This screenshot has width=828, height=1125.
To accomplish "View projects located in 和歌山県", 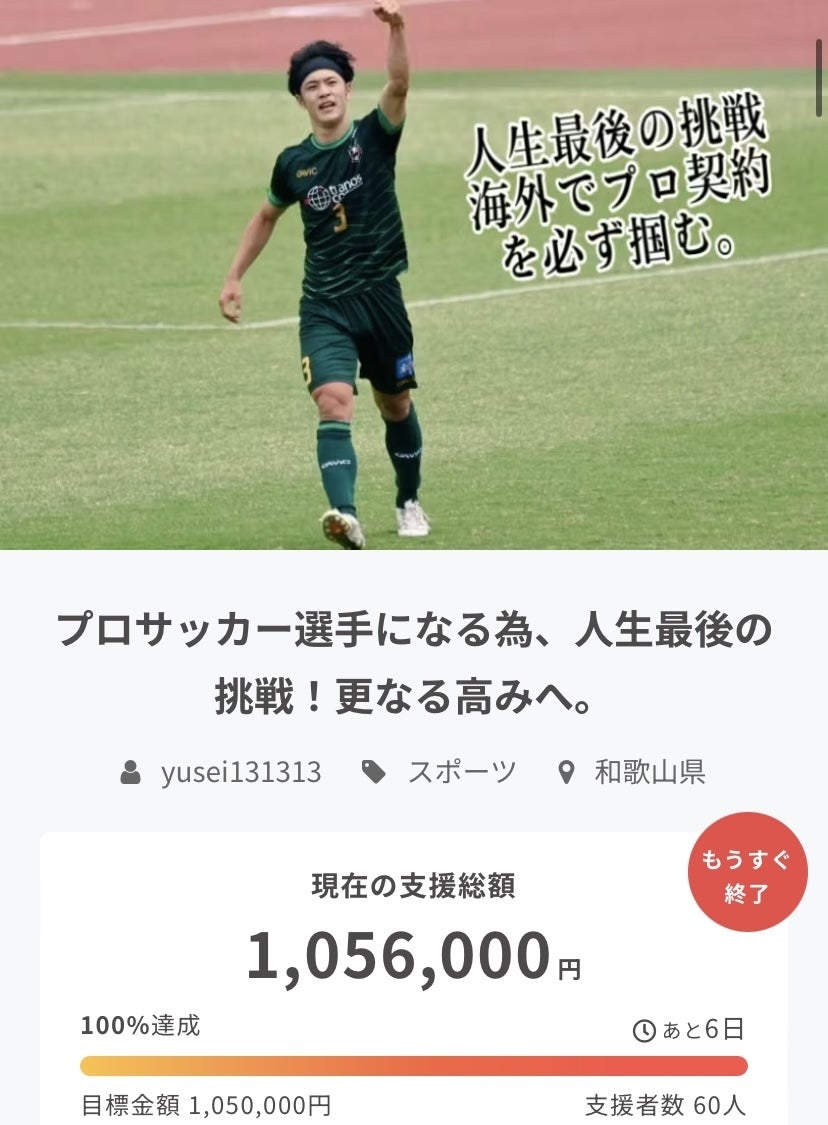I will pyautogui.click(x=650, y=772).
